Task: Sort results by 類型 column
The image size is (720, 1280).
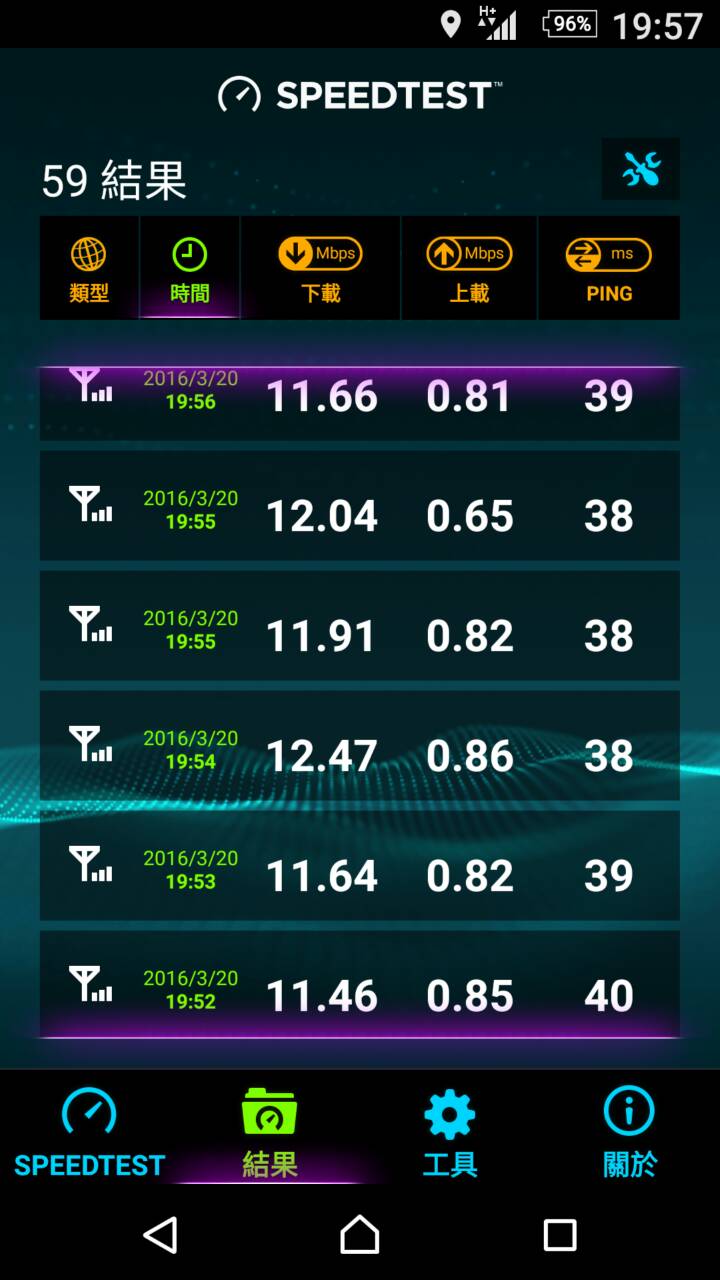Action: pos(89,268)
